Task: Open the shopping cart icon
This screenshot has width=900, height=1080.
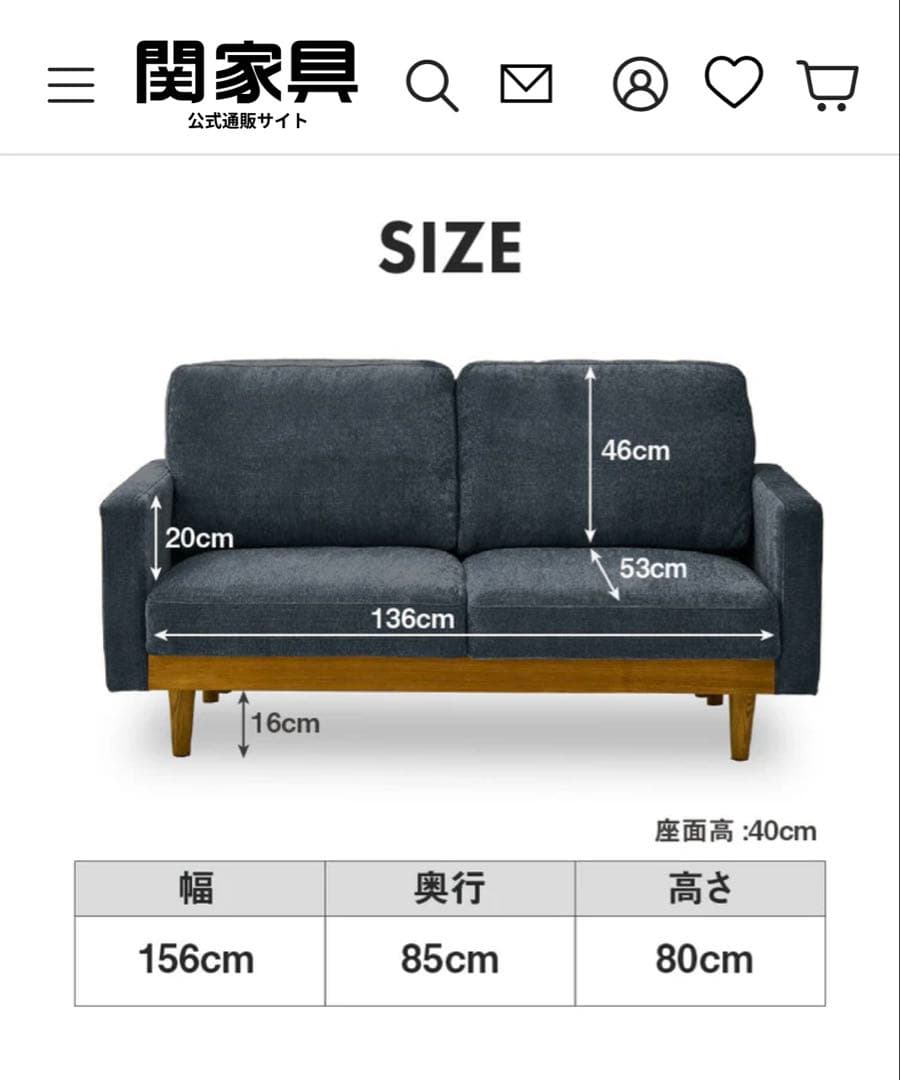Action: [830, 85]
